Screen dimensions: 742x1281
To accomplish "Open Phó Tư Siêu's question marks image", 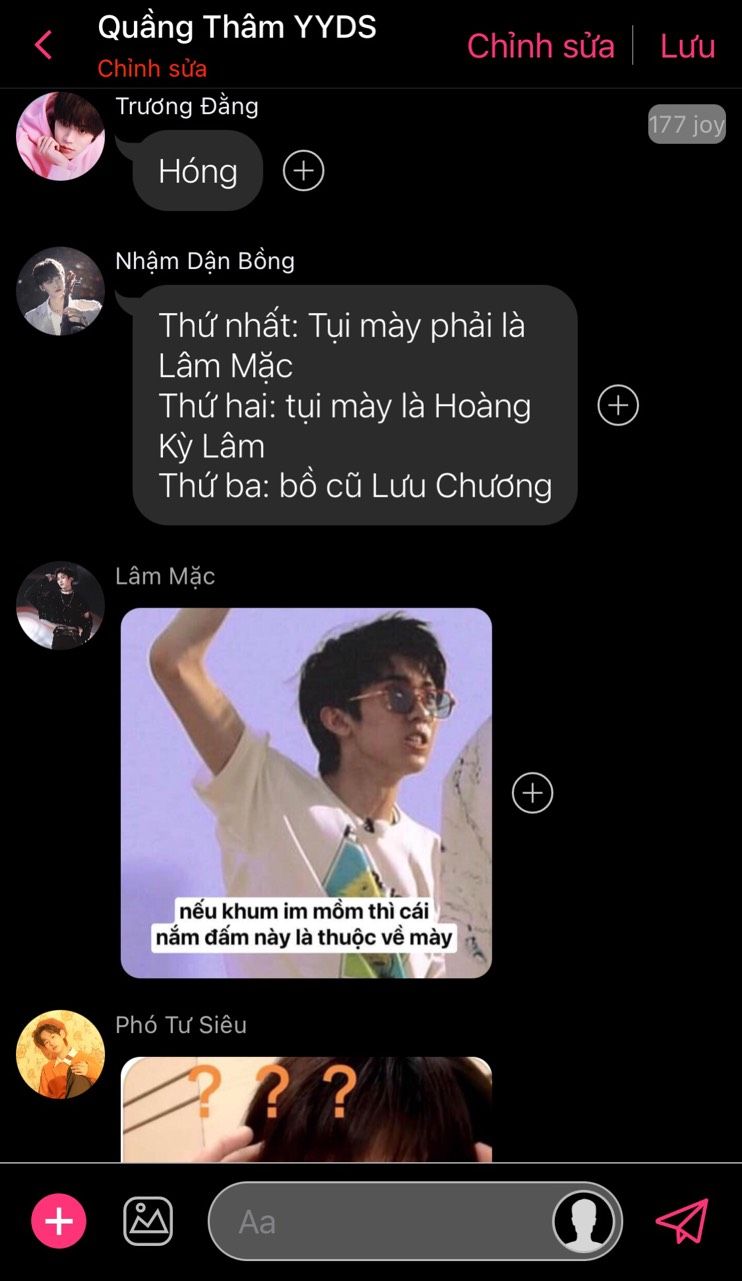I will [x=306, y=1109].
